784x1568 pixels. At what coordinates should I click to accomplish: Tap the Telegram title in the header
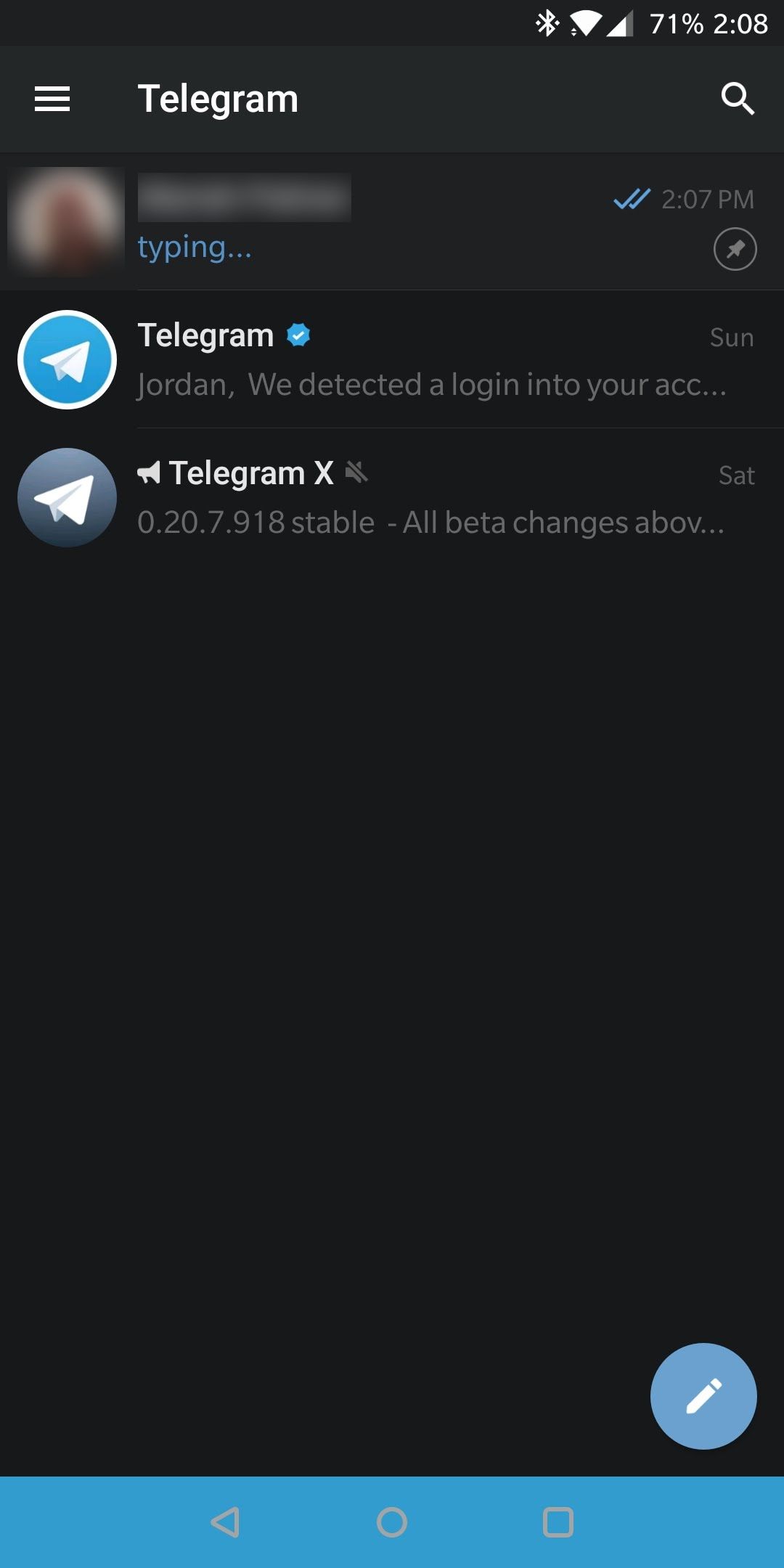[219, 99]
